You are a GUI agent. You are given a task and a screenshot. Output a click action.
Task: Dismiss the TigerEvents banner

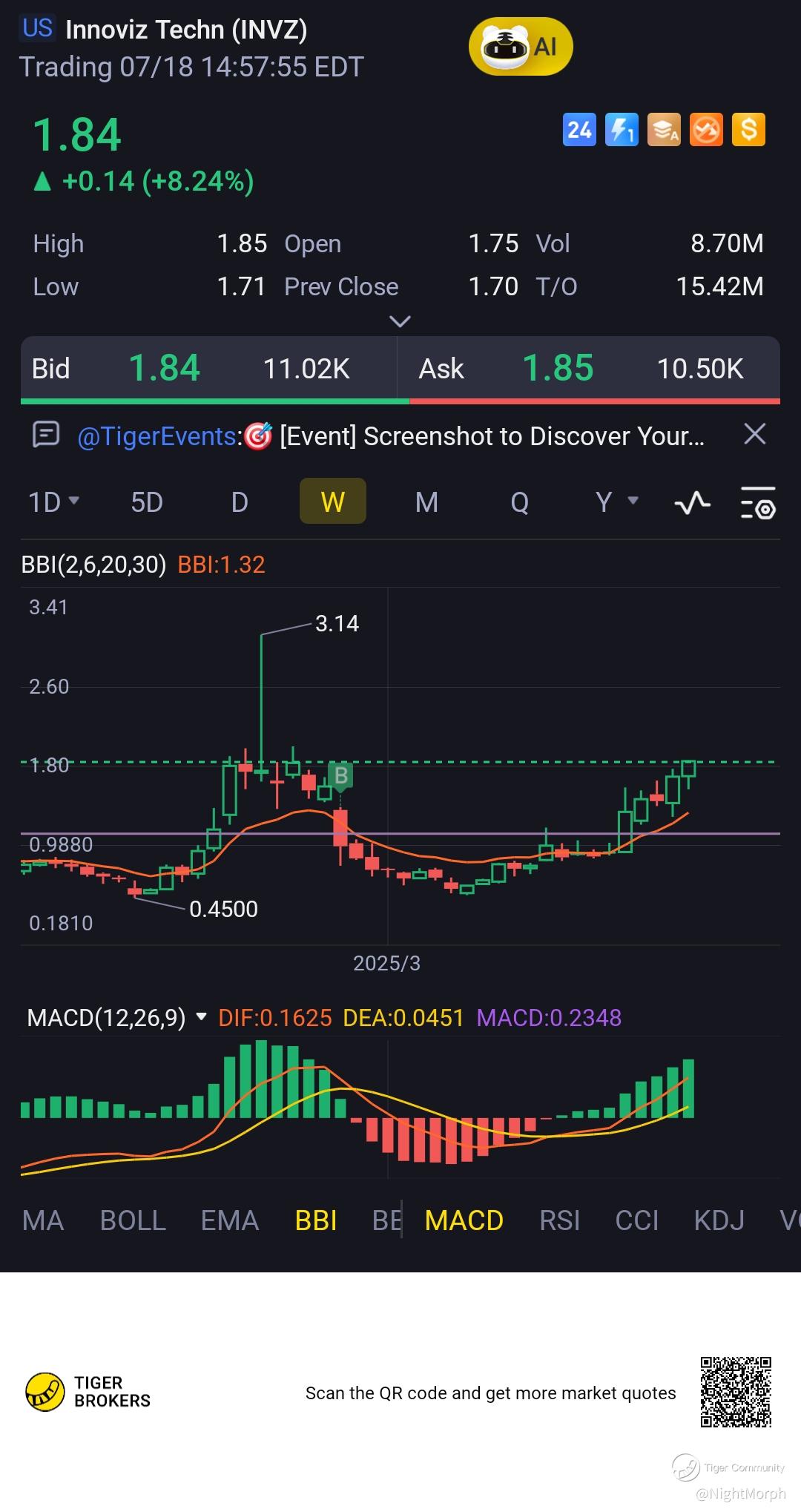[754, 434]
